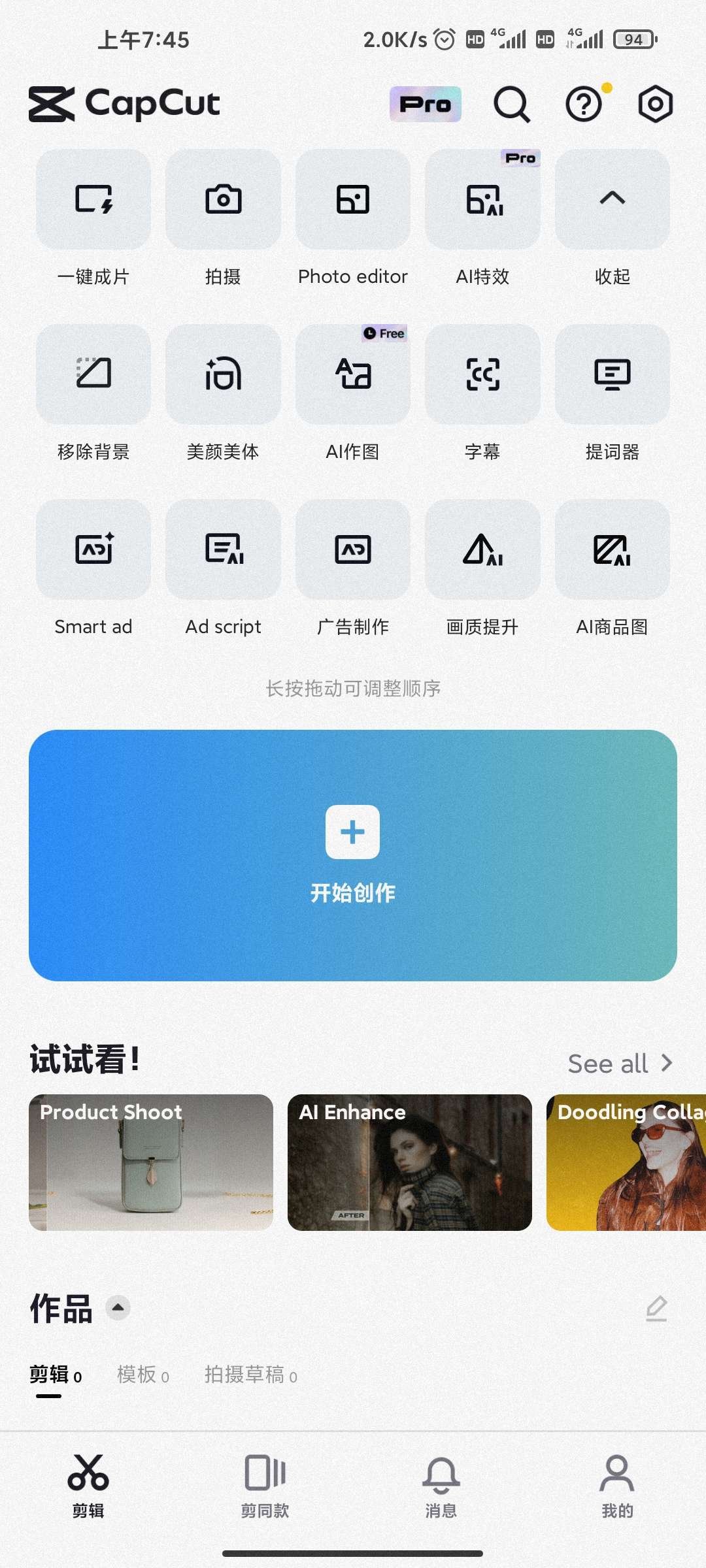The image size is (706, 1568).
Task: Open the AI作图 free feature
Action: point(352,374)
